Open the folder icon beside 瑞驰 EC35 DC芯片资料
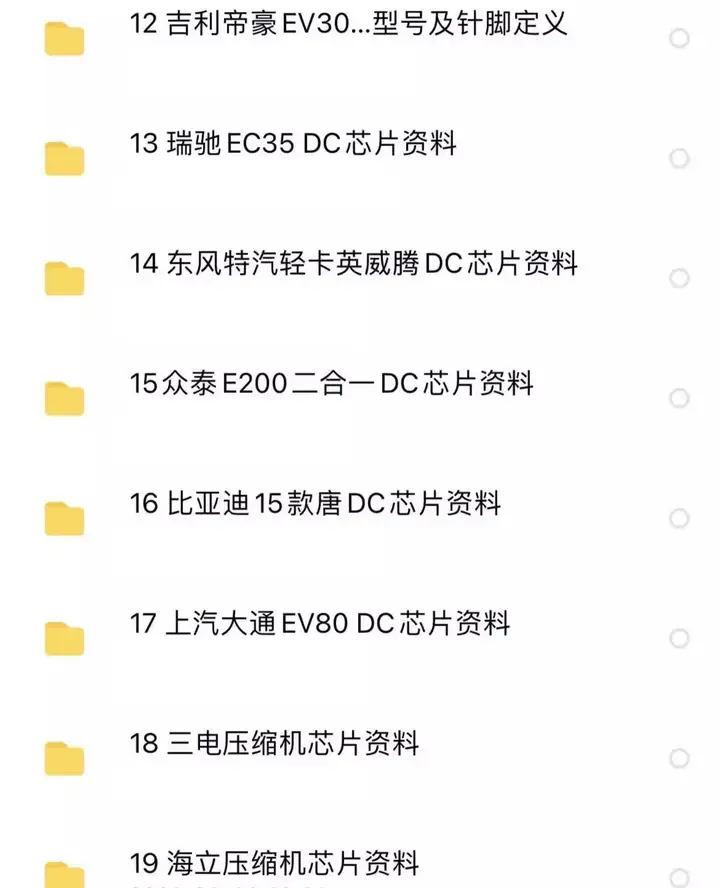This screenshot has width=720, height=888. (x=64, y=156)
